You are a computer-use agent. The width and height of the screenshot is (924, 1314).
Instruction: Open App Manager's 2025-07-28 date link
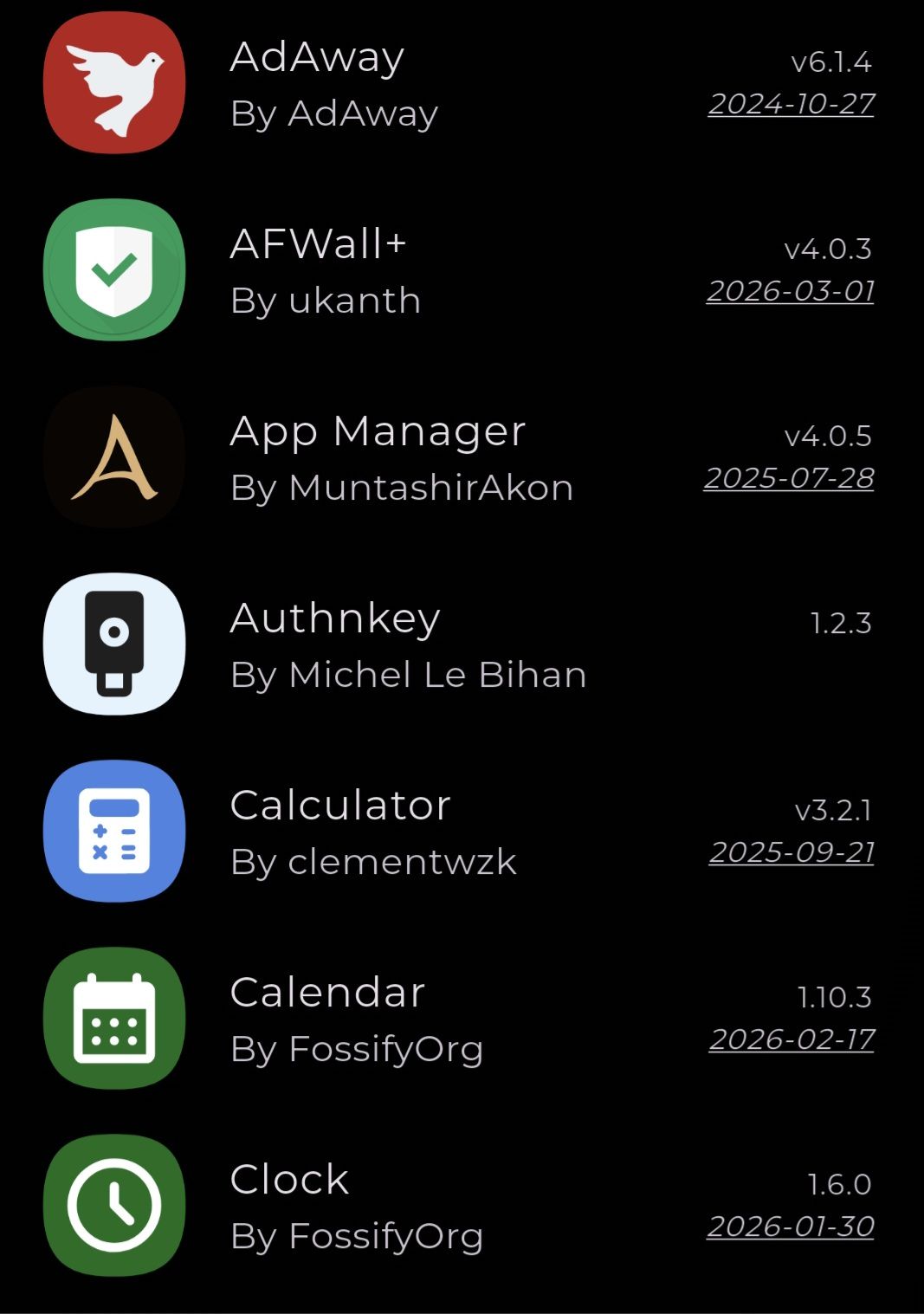[788, 478]
